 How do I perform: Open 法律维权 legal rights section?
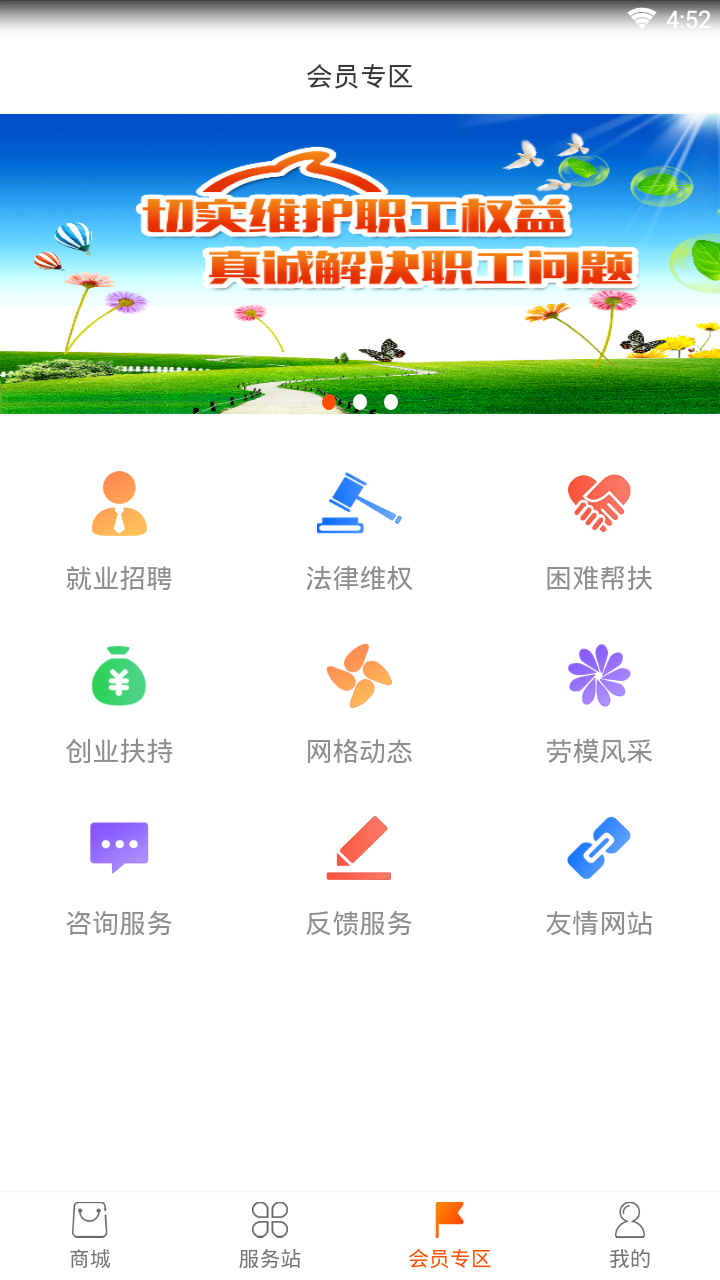tap(359, 530)
